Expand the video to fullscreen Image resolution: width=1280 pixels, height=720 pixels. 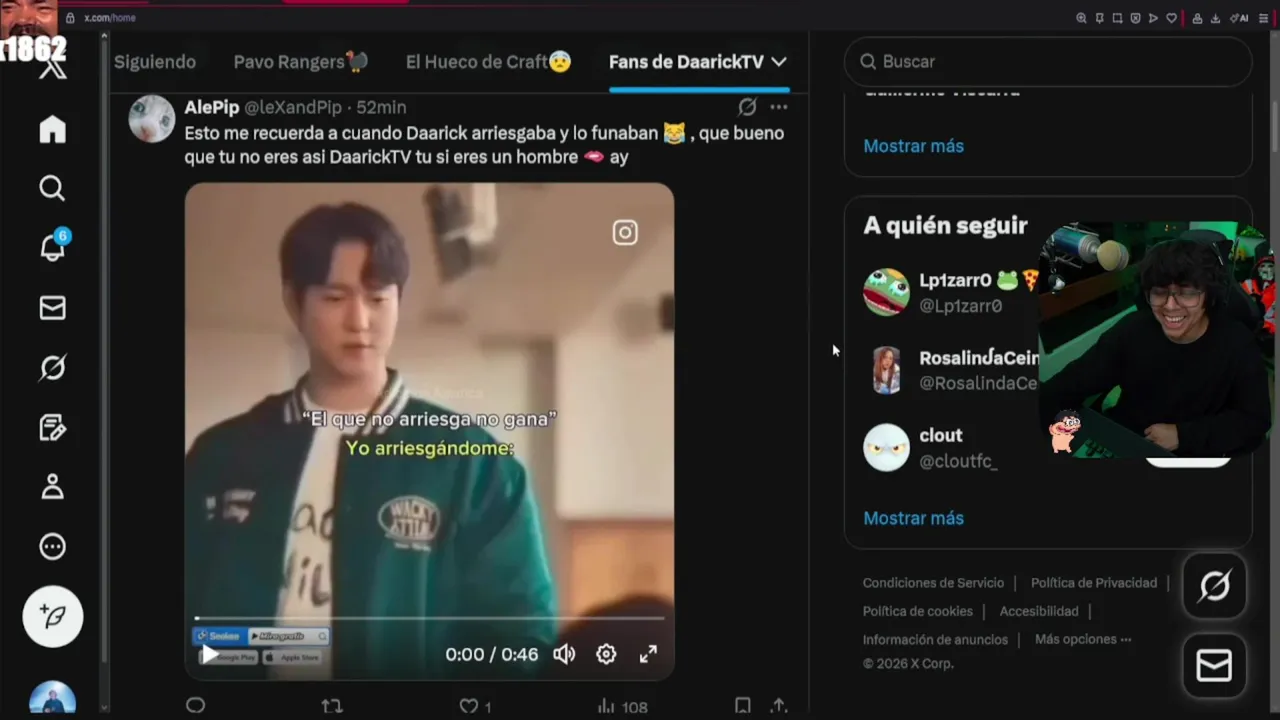(x=648, y=654)
